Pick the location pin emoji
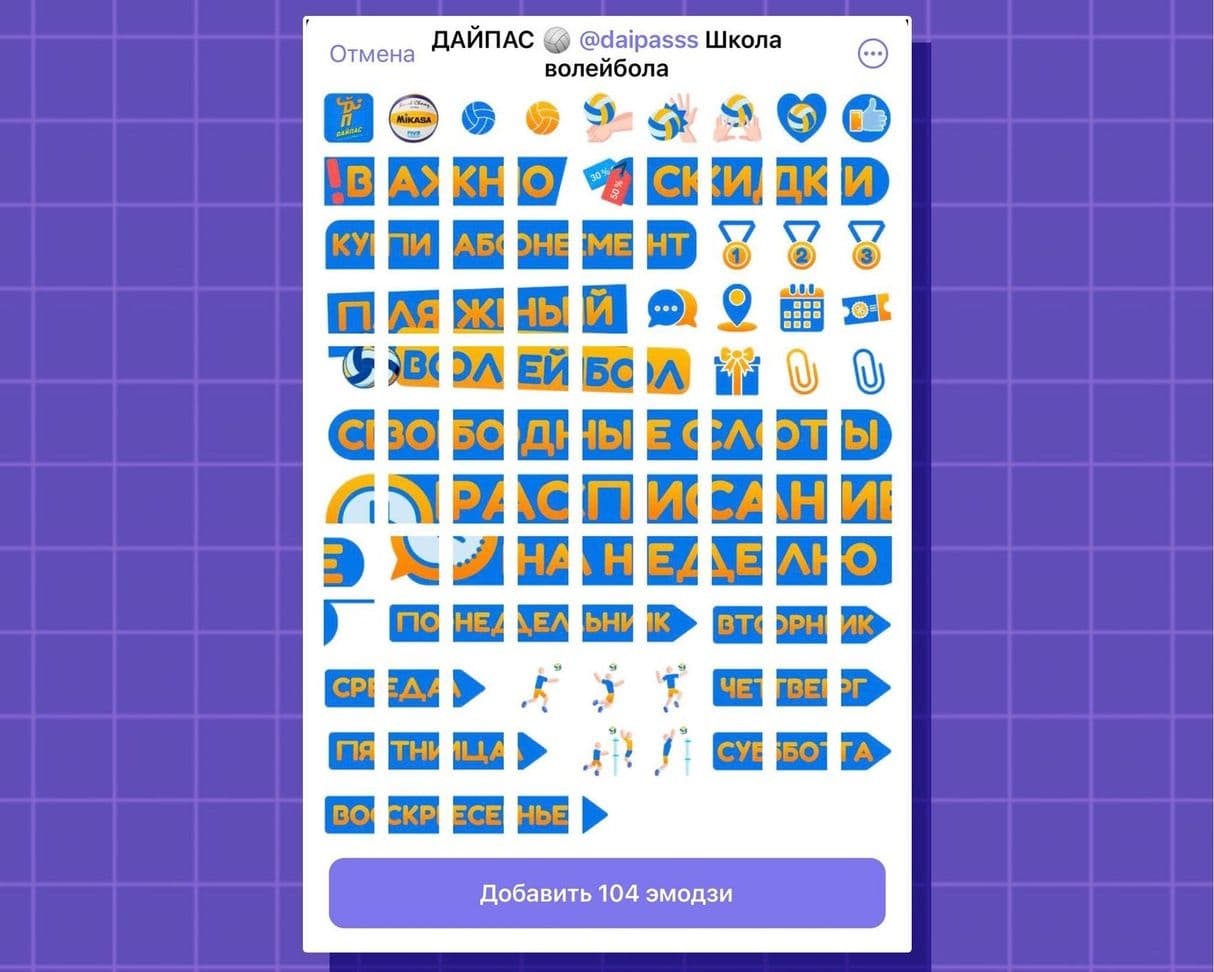The width and height of the screenshot is (1214, 972). pyautogui.click(x=736, y=308)
